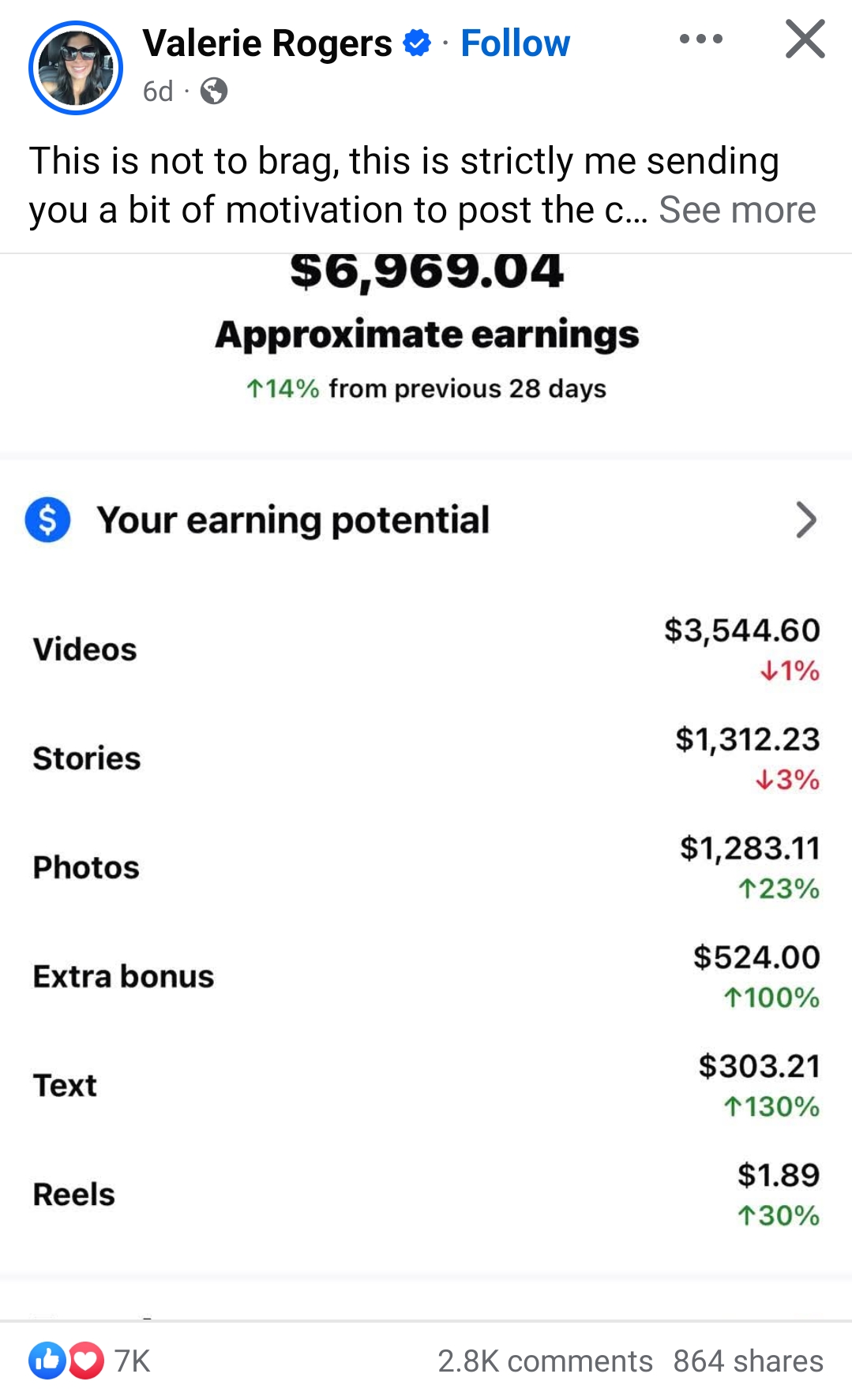Follow Valerie Rogers

pos(515,43)
